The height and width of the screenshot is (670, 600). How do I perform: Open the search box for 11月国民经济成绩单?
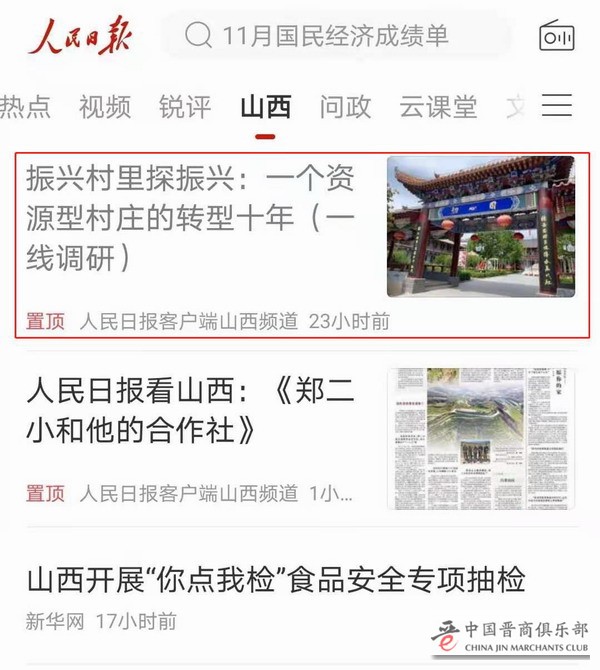(x=335, y=37)
